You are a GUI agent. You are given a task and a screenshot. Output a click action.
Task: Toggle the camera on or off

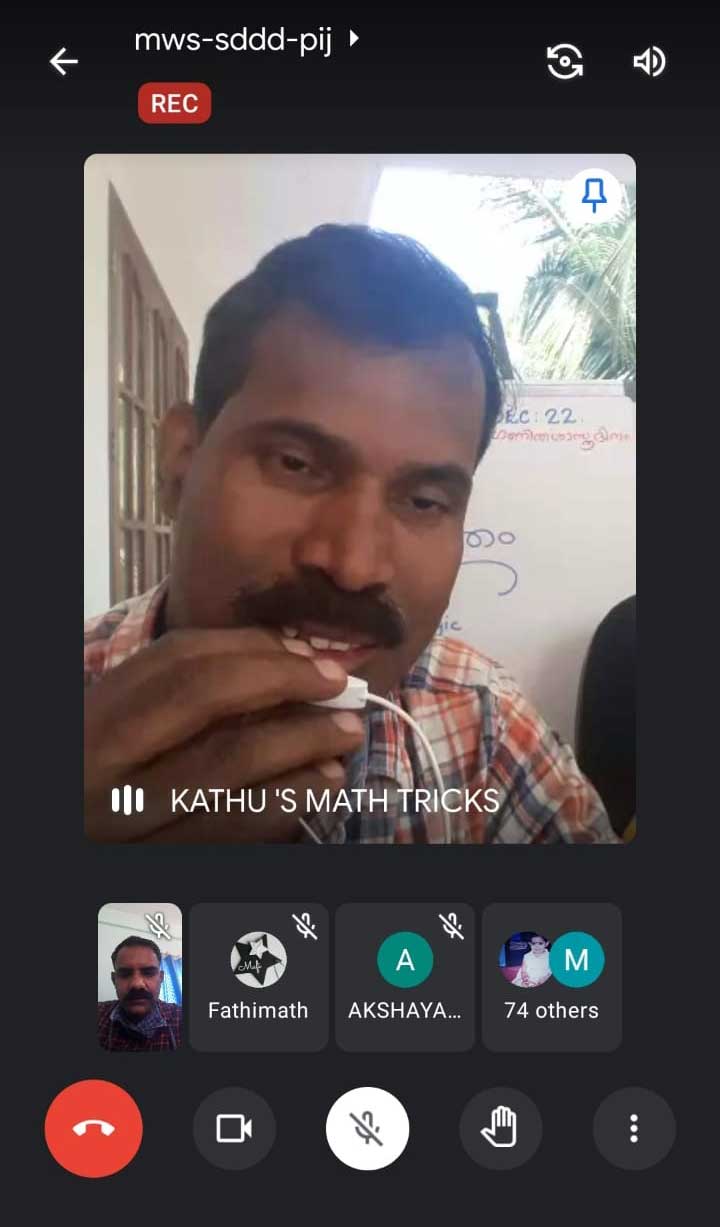coord(234,1129)
